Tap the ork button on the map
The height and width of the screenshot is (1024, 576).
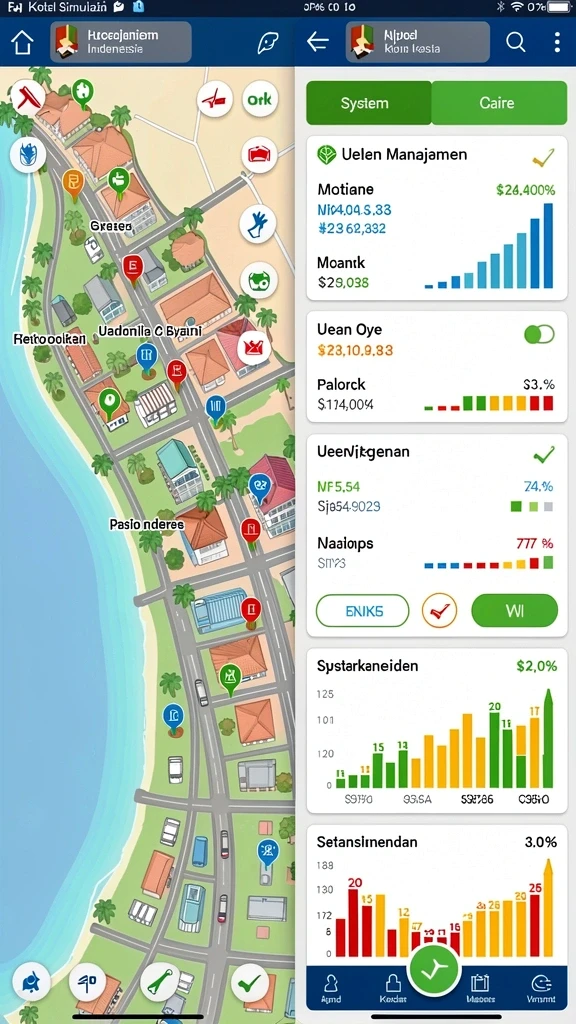260,100
